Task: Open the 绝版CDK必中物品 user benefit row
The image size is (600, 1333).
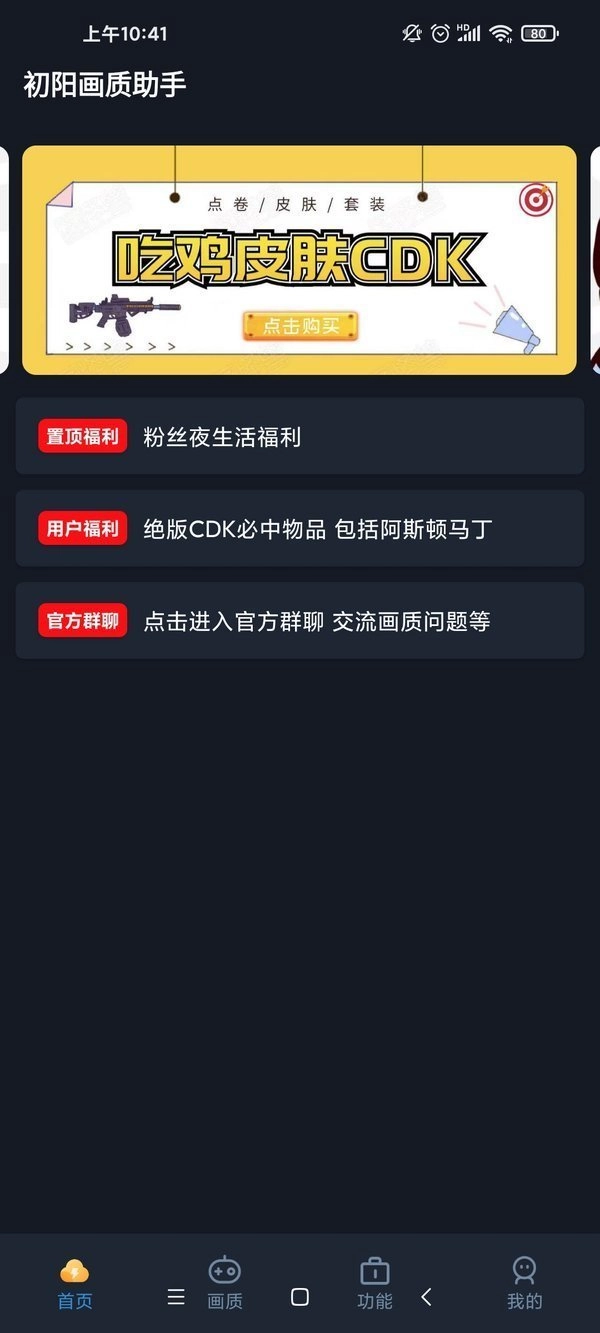Action: point(299,528)
